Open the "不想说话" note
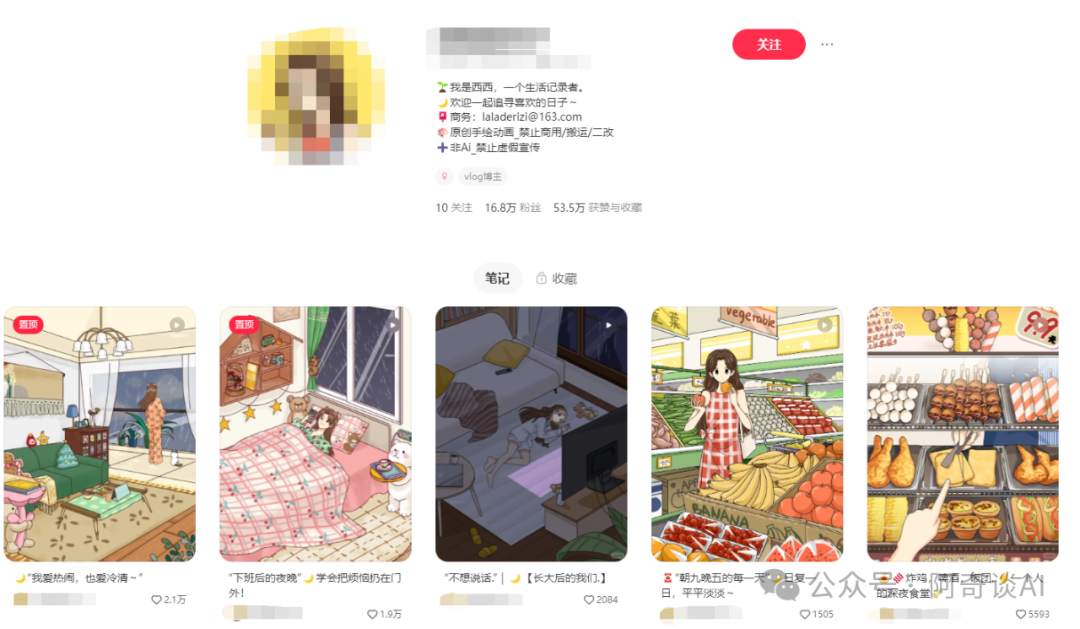This screenshot has width=1080, height=629. pyautogui.click(x=531, y=433)
